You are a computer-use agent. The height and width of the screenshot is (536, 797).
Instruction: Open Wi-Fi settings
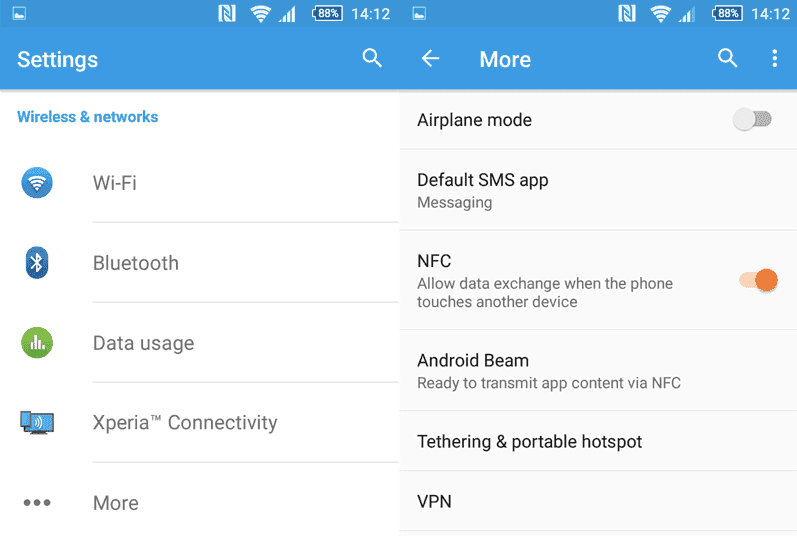pos(200,183)
